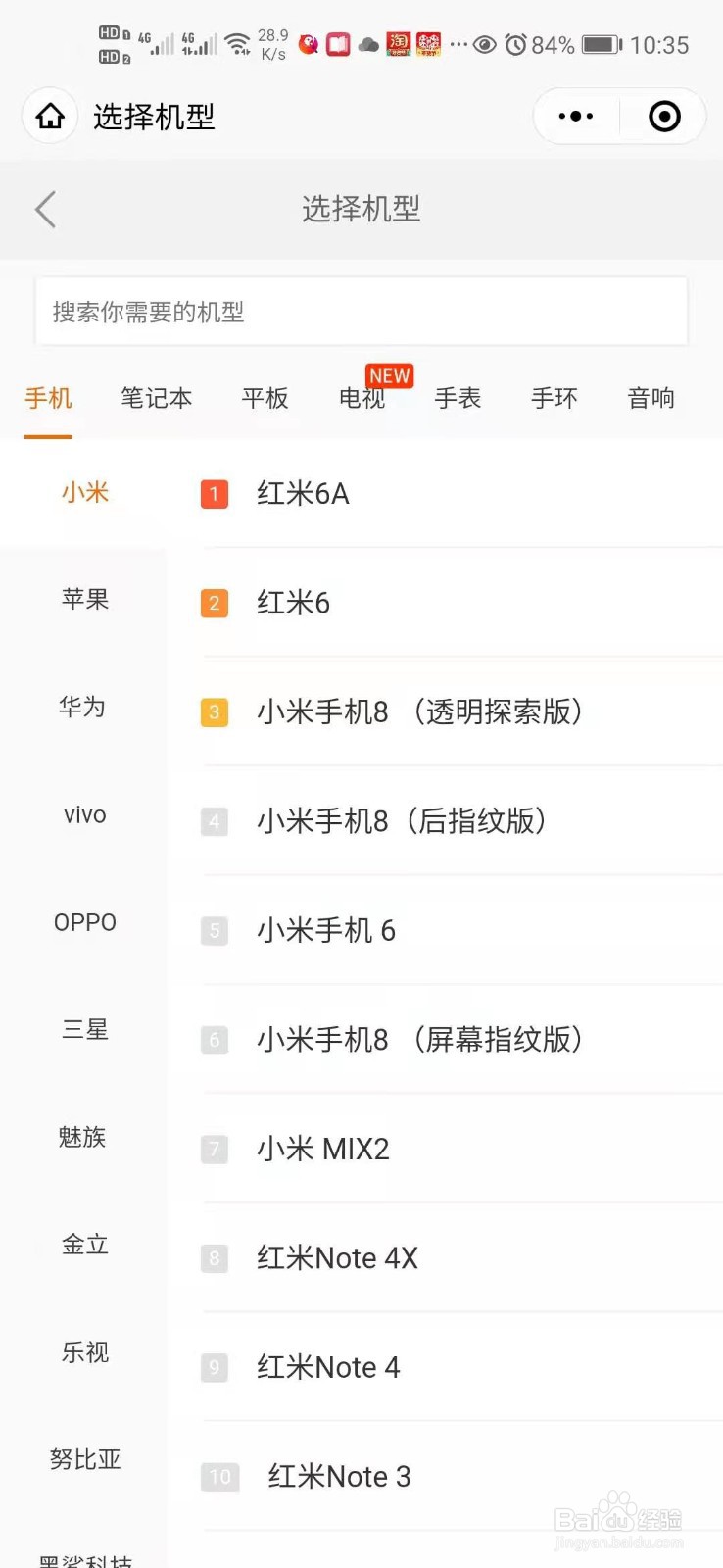
Task: Switch to the 手环 tab
Action: 554,398
